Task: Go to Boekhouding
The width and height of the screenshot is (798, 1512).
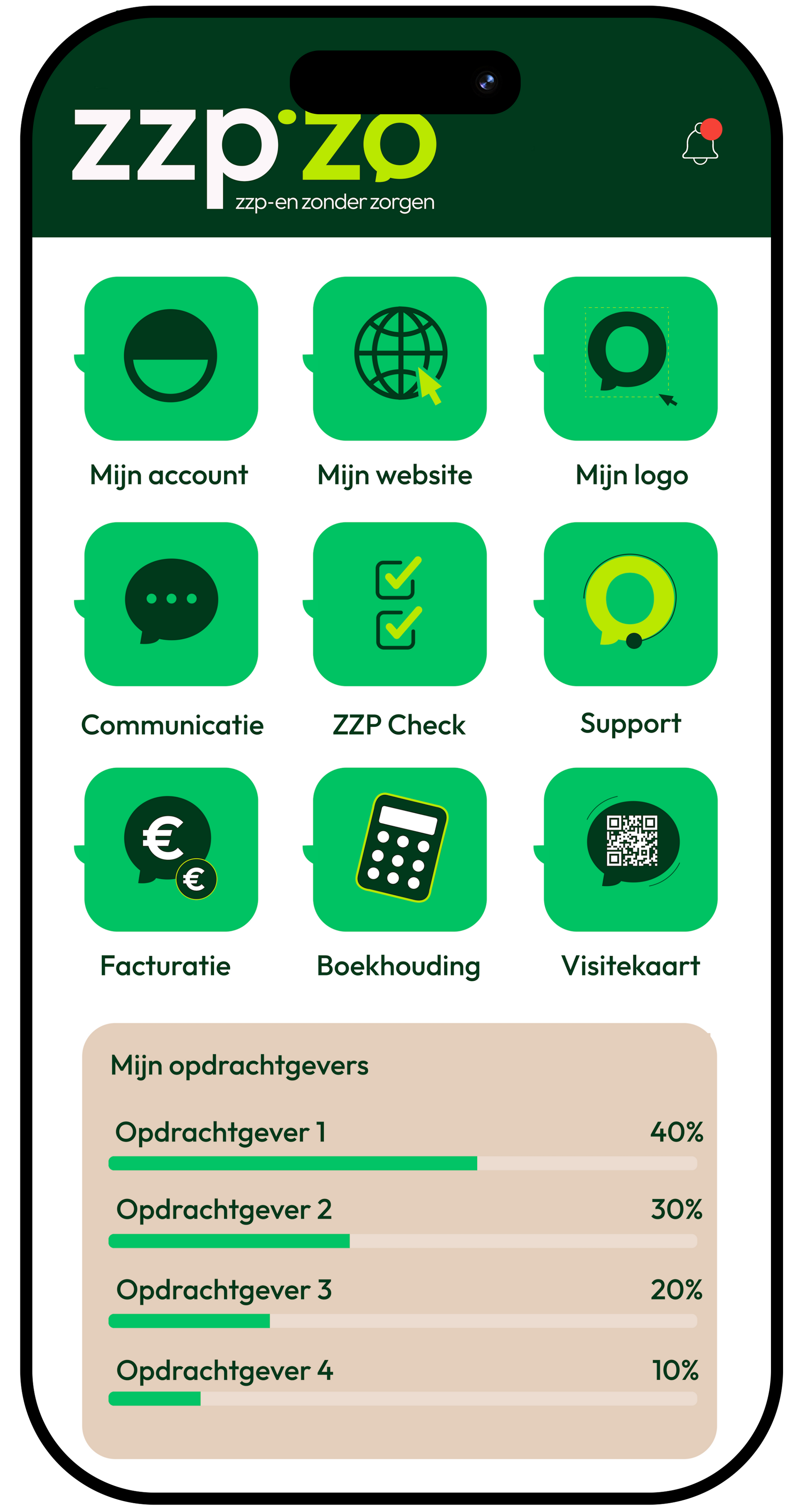Action: coord(399,849)
